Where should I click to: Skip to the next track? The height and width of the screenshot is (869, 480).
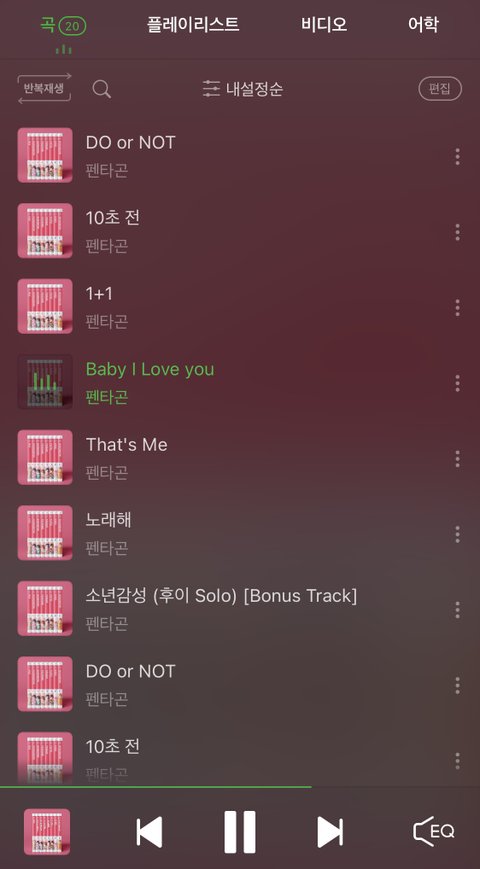point(330,832)
